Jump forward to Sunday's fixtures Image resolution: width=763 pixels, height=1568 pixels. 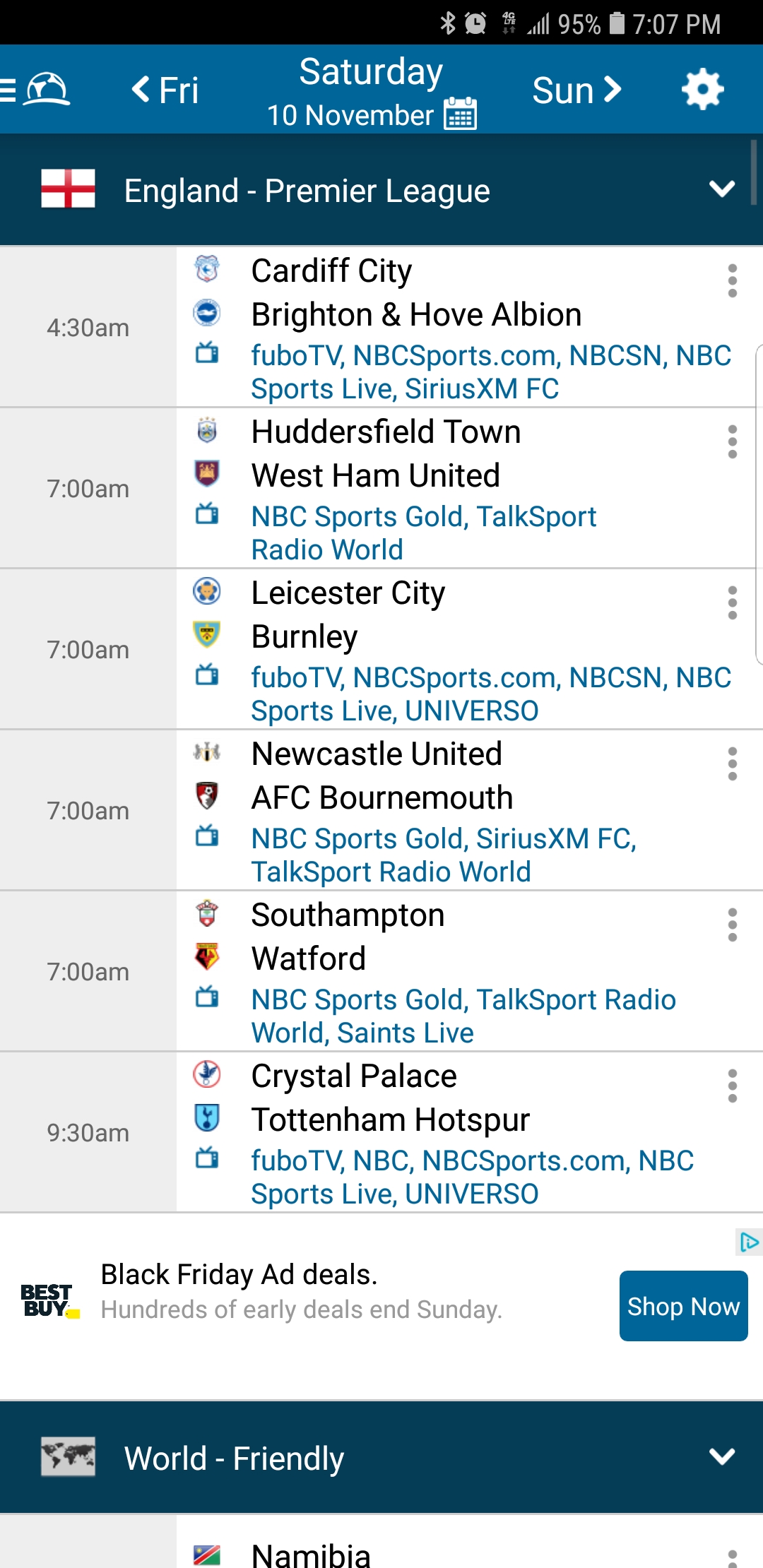(x=576, y=90)
